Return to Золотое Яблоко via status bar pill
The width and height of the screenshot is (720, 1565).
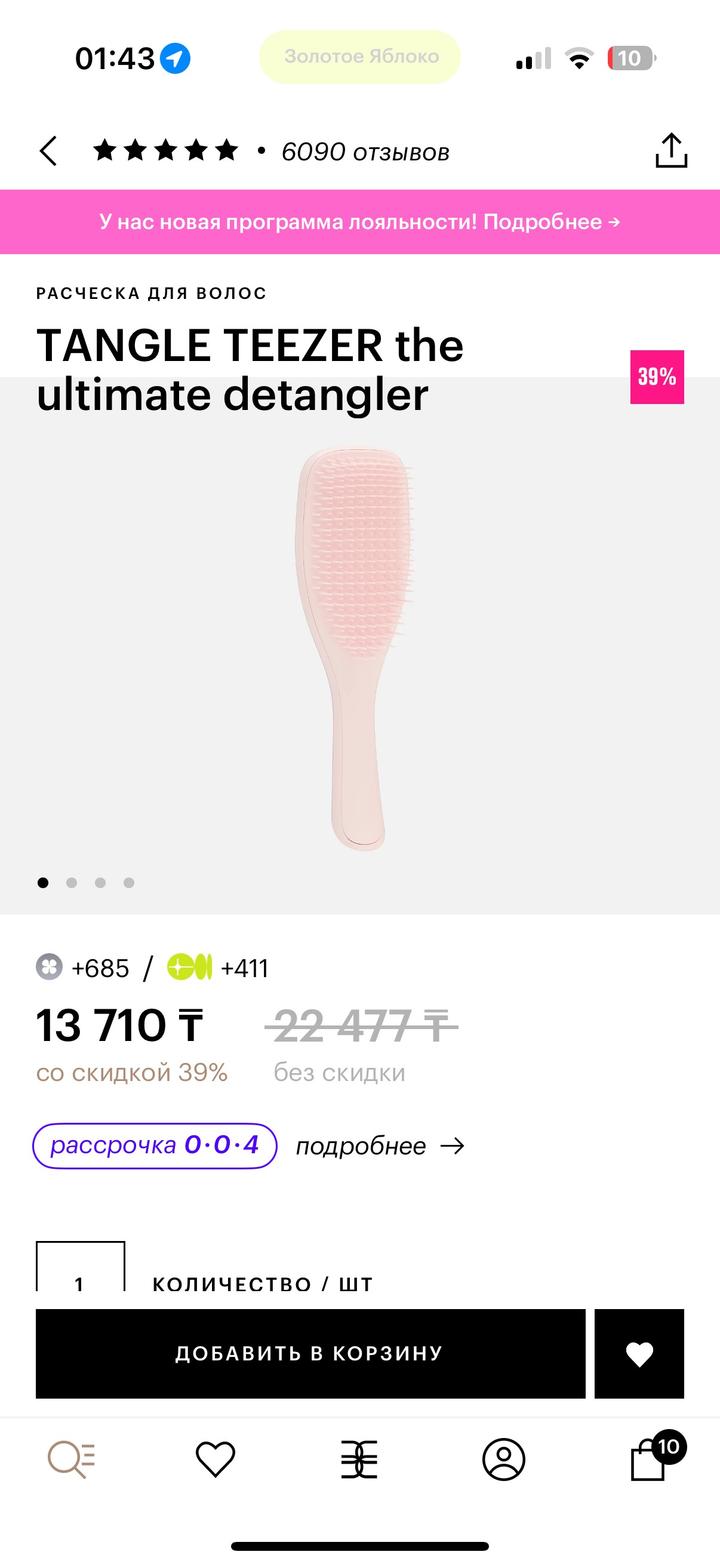[360, 57]
